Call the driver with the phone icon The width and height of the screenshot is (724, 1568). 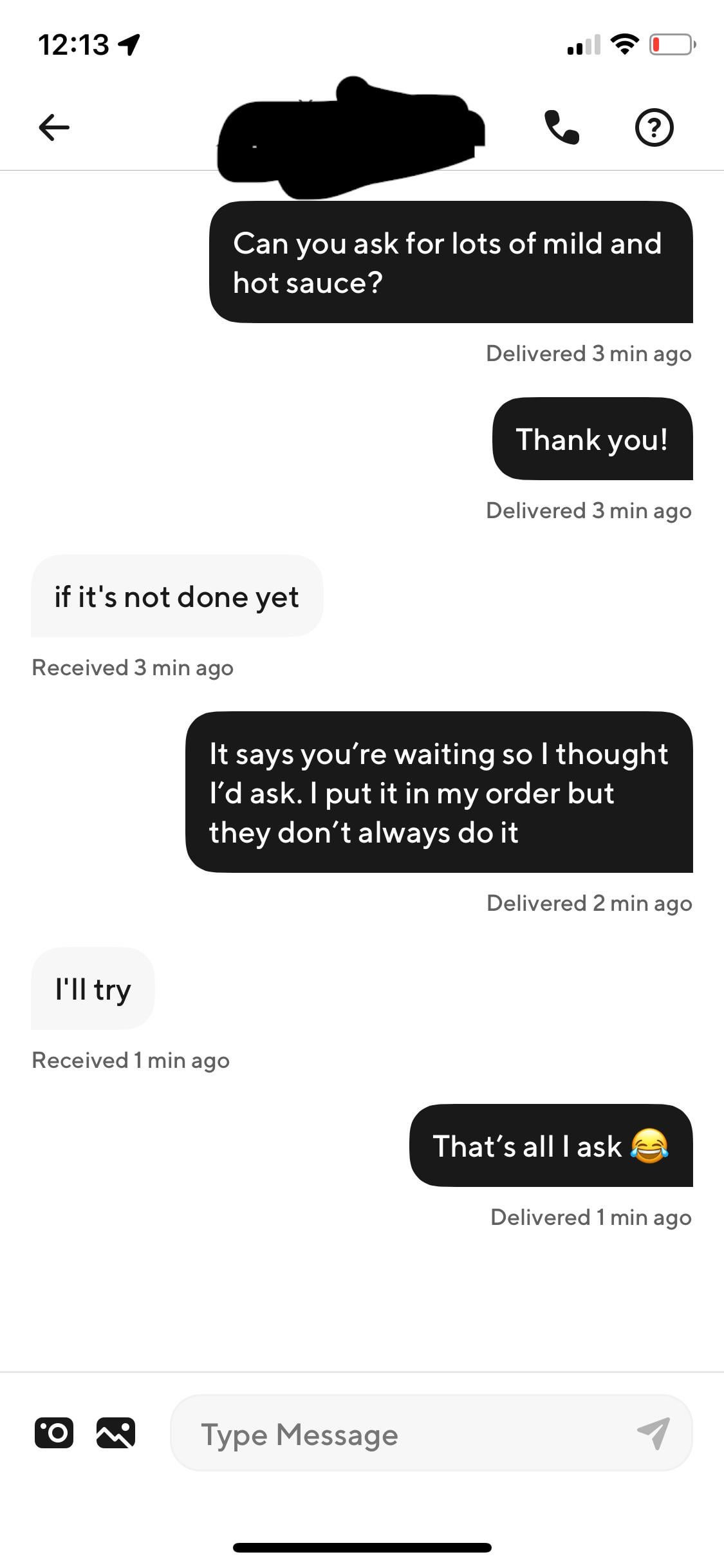[x=561, y=127]
